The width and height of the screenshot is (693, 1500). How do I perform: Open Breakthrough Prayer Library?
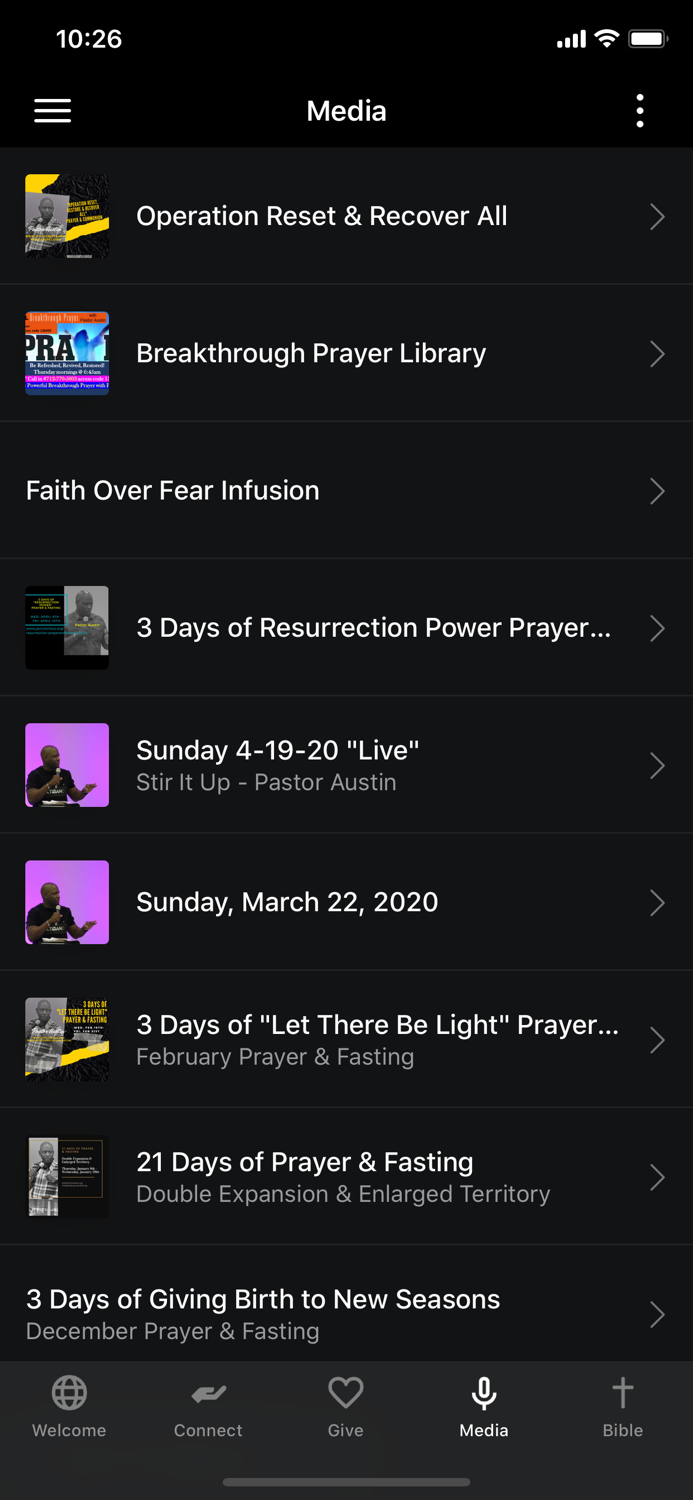click(346, 353)
